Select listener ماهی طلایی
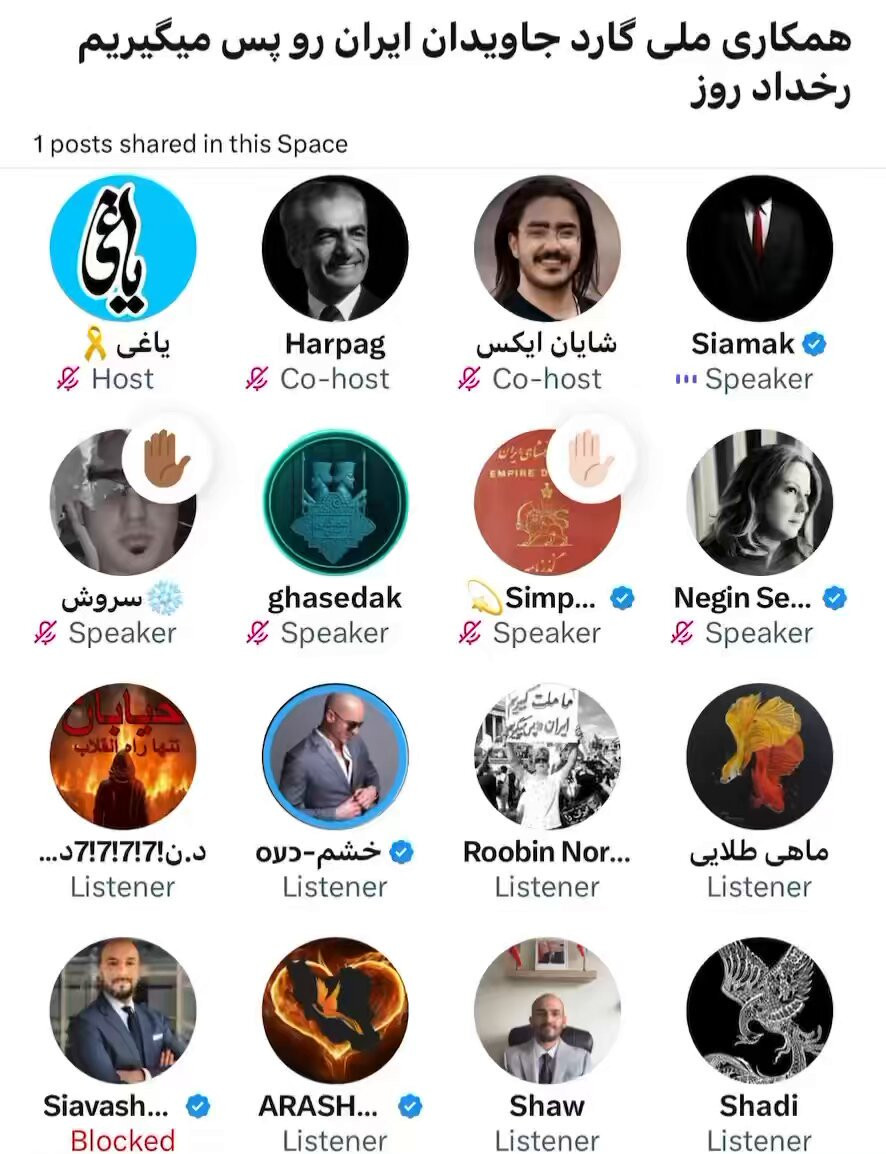 point(759,756)
